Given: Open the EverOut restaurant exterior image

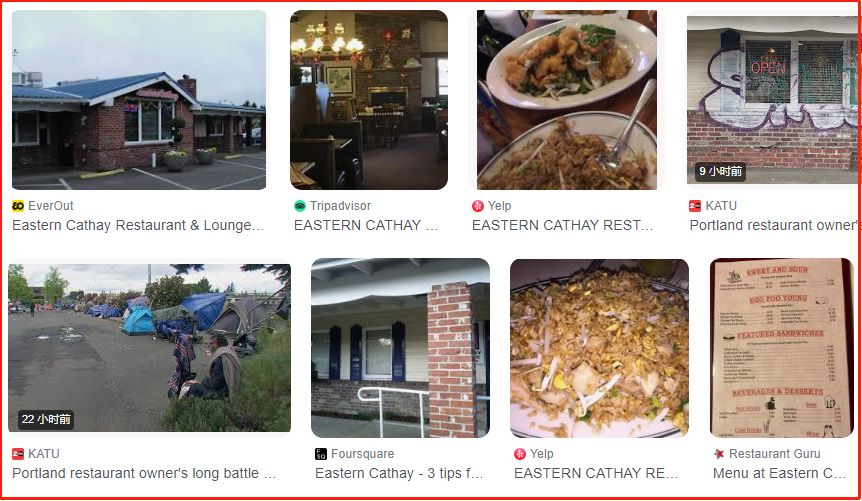Looking at the screenshot, I should tap(139, 100).
